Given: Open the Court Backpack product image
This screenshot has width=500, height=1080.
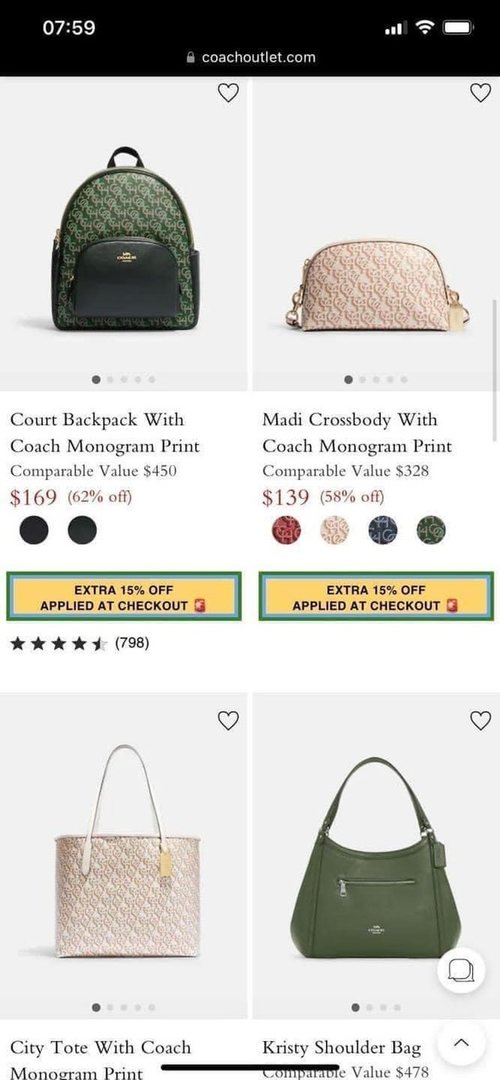Looking at the screenshot, I should pyautogui.click(x=125, y=239).
